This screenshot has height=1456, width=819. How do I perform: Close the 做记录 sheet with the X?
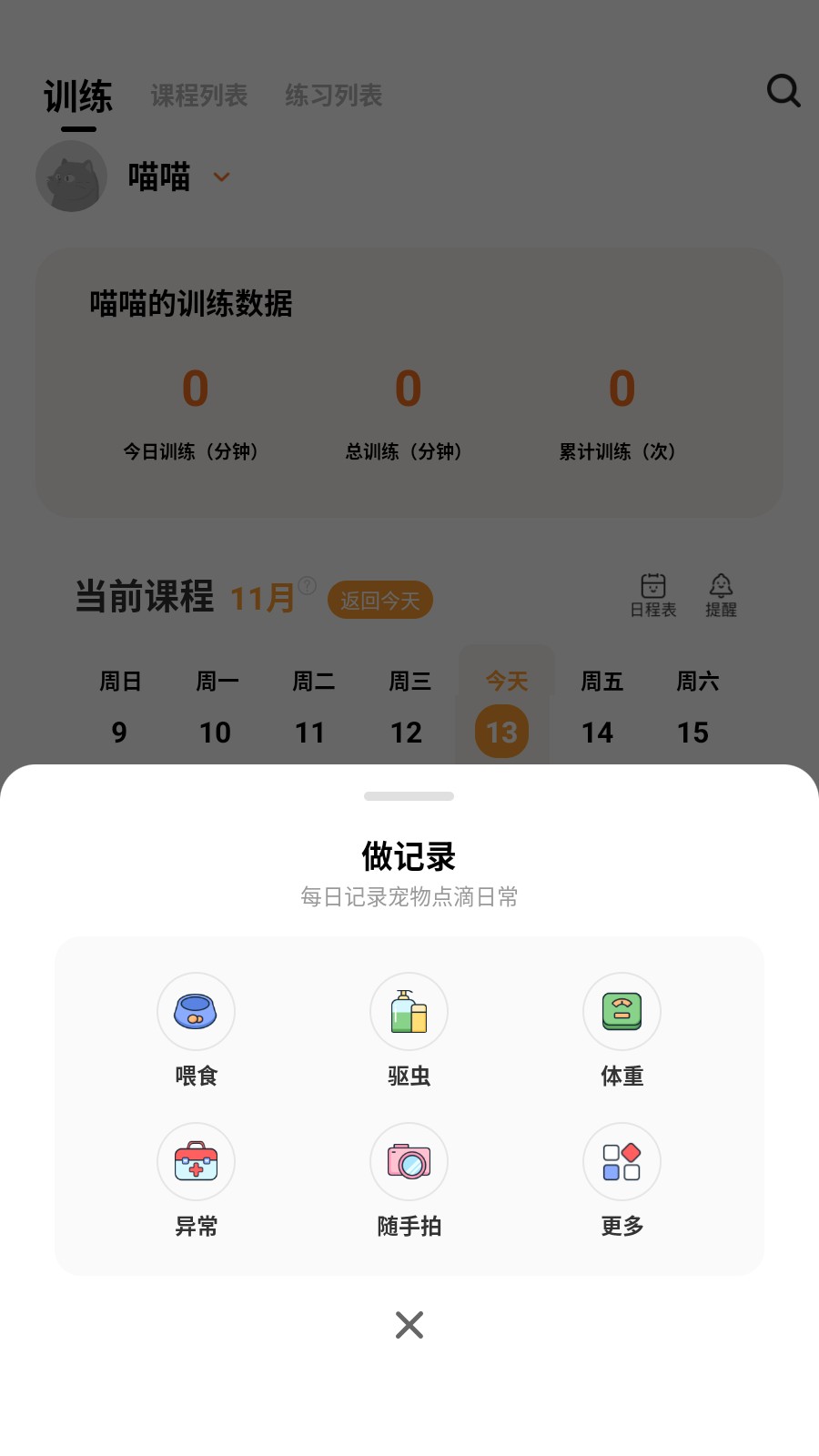409,1325
